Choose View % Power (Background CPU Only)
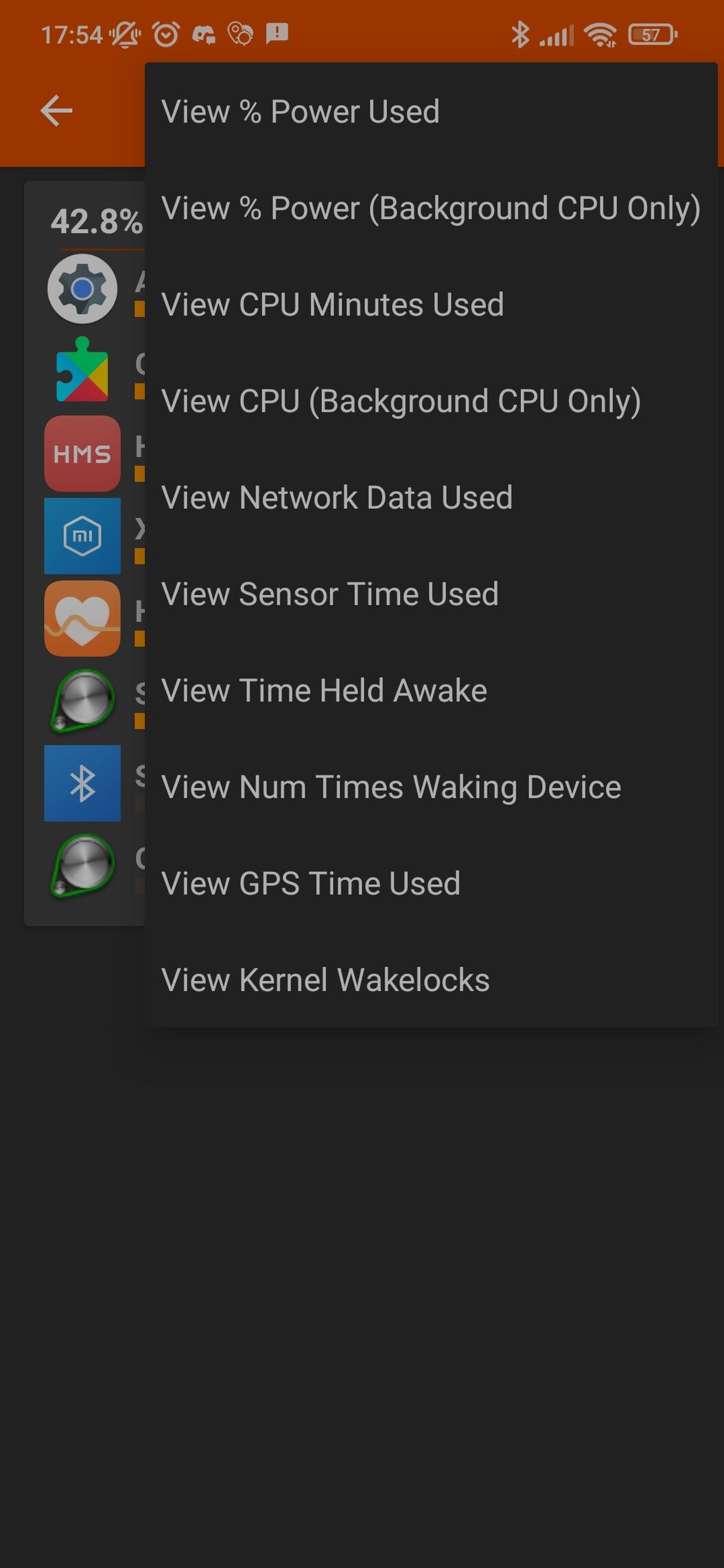The height and width of the screenshot is (1568, 724). pos(431,208)
